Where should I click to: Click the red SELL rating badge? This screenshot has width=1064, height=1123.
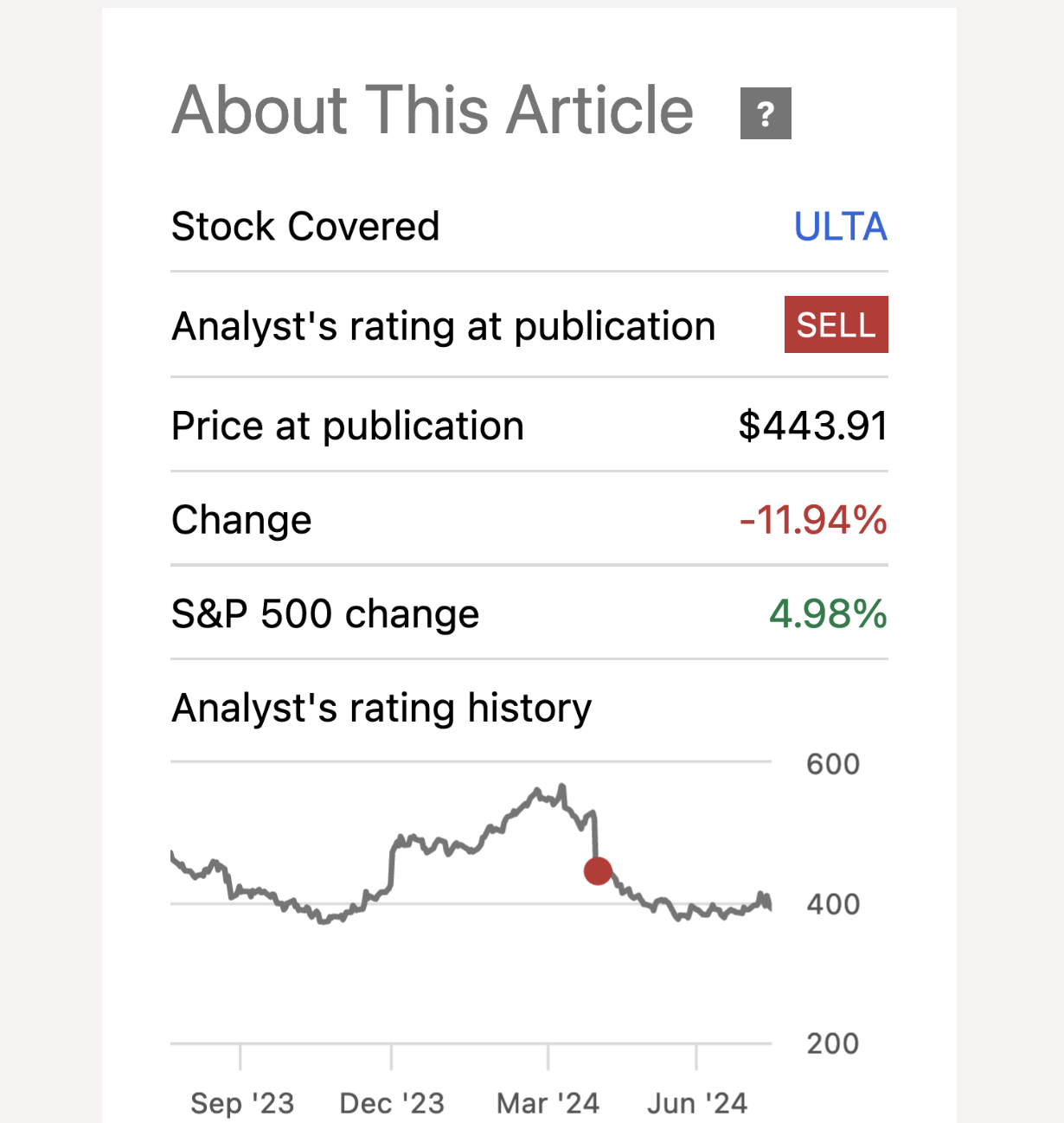point(835,324)
